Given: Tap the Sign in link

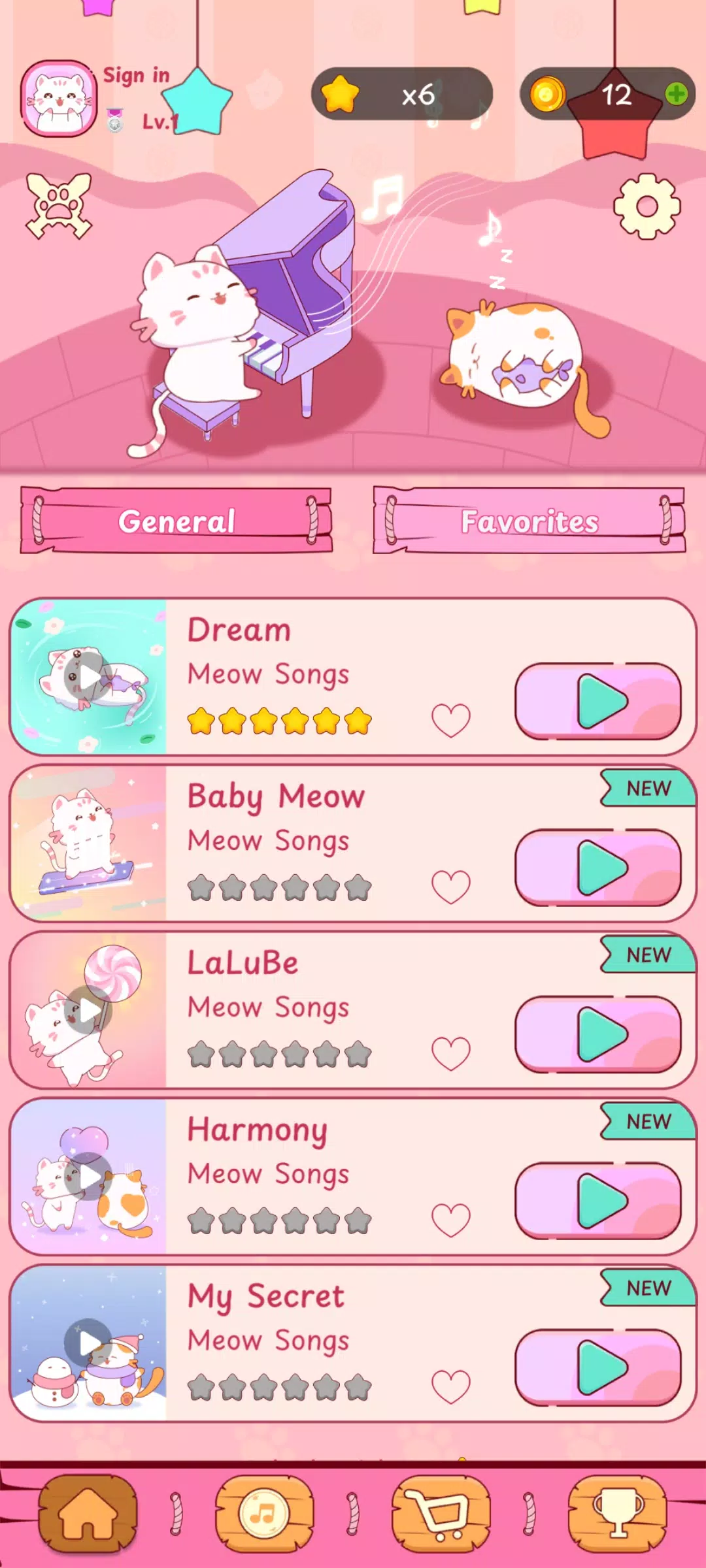Looking at the screenshot, I should (136, 76).
